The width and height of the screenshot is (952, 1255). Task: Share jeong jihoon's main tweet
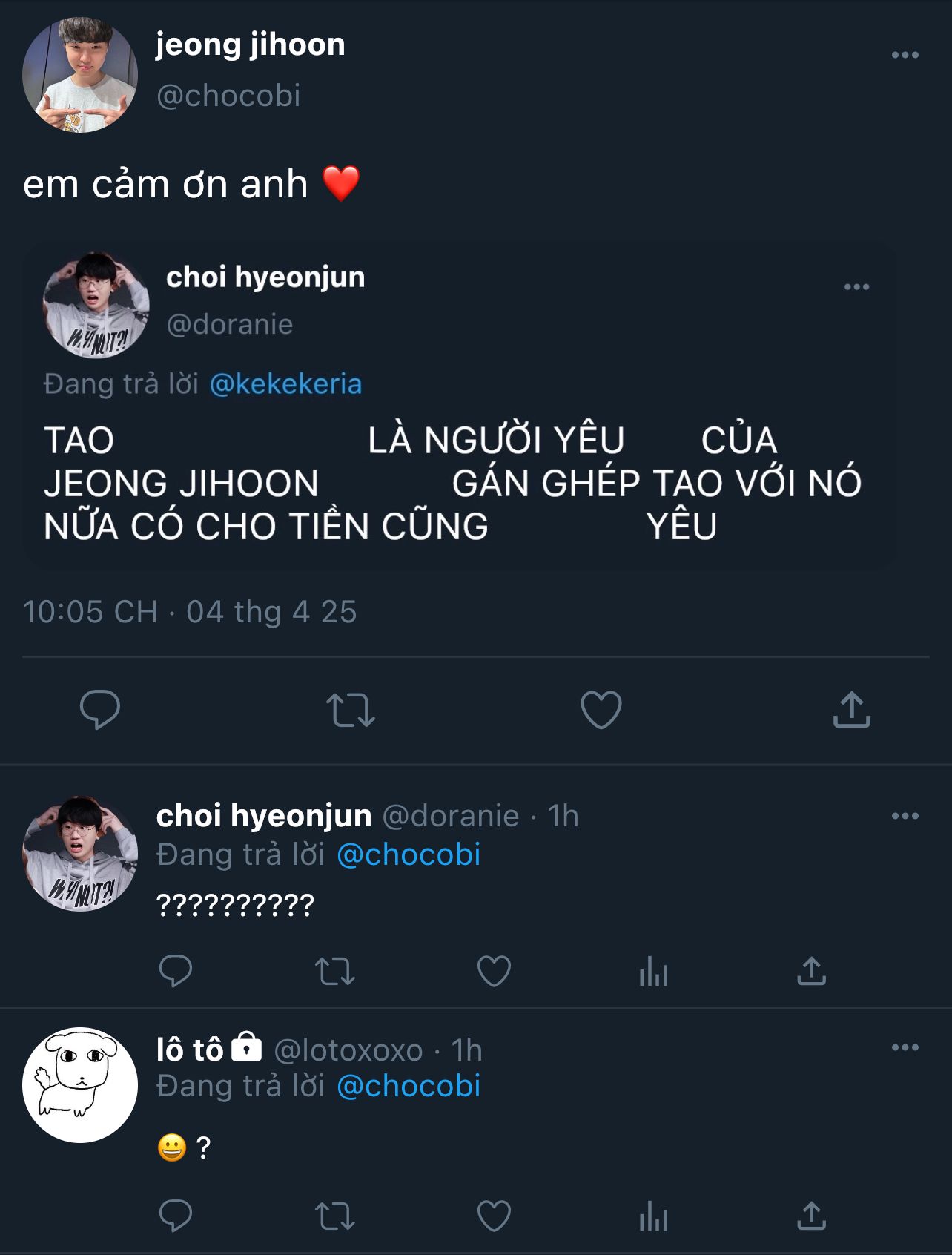coord(851,710)
